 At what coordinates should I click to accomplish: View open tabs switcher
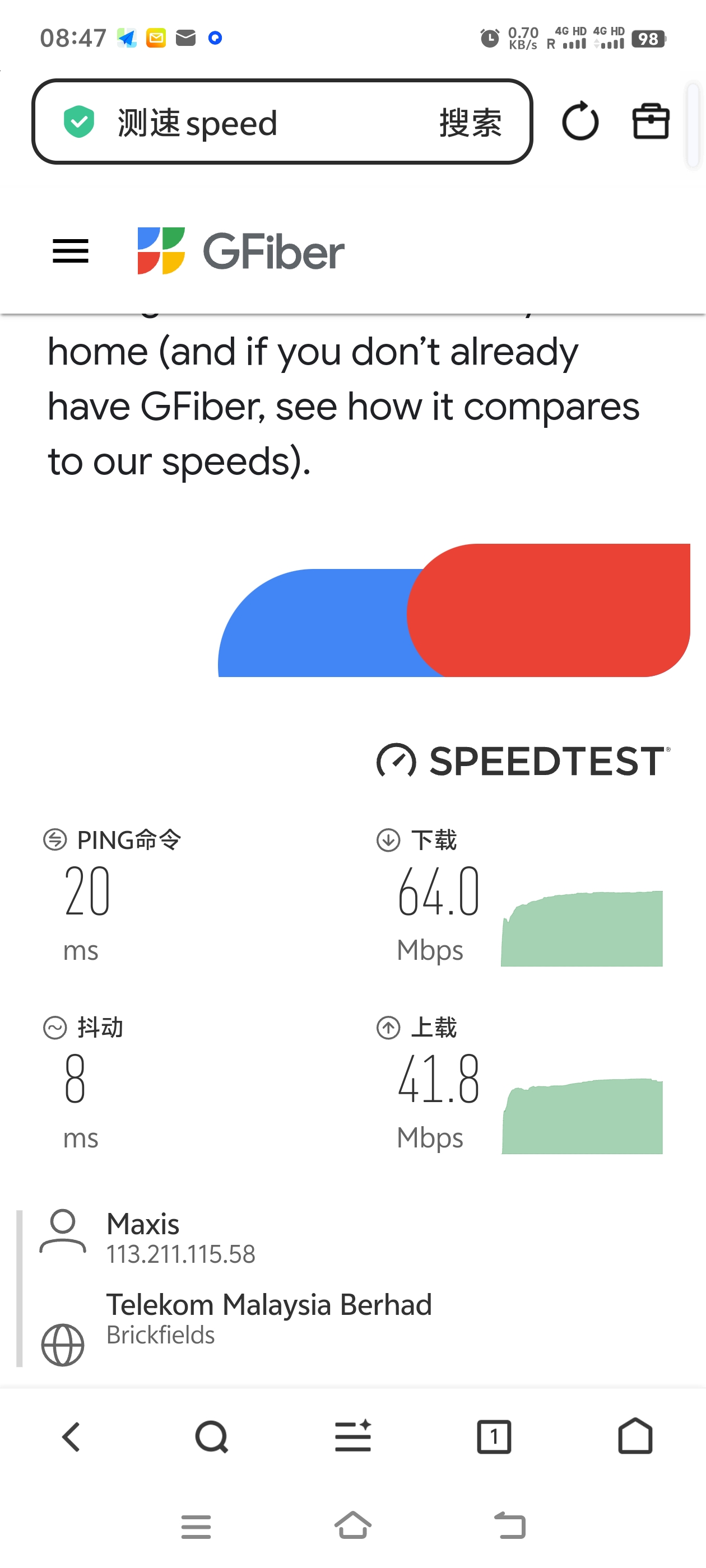[494, 1436]
